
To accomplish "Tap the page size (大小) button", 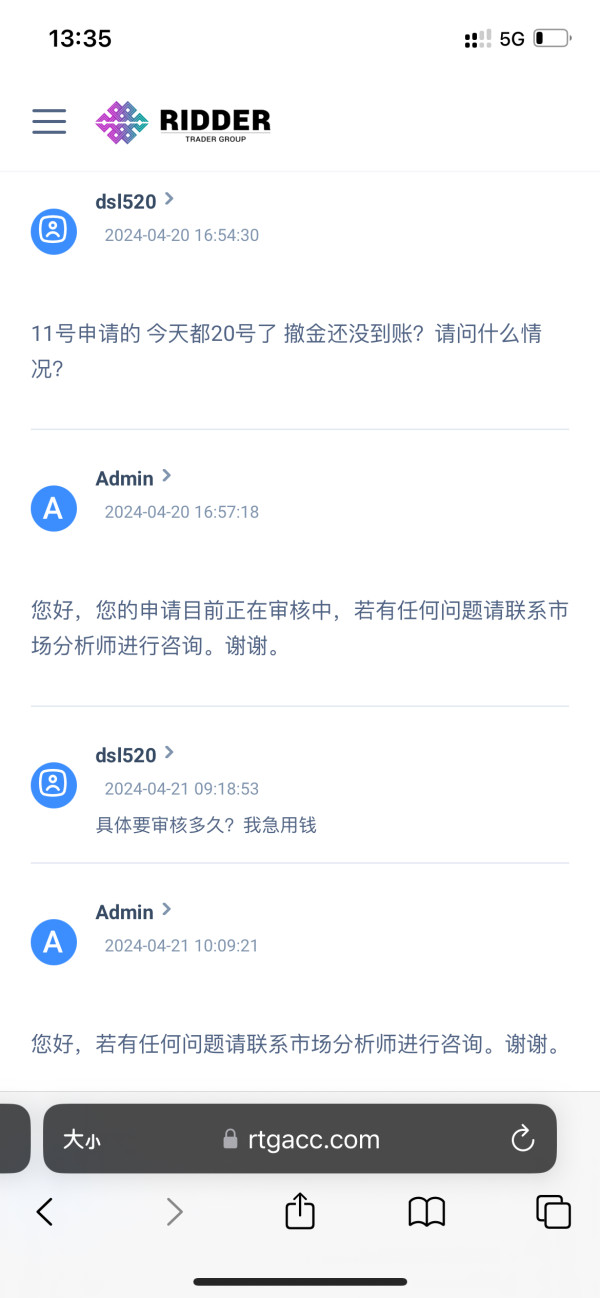I will (82, 1139).
